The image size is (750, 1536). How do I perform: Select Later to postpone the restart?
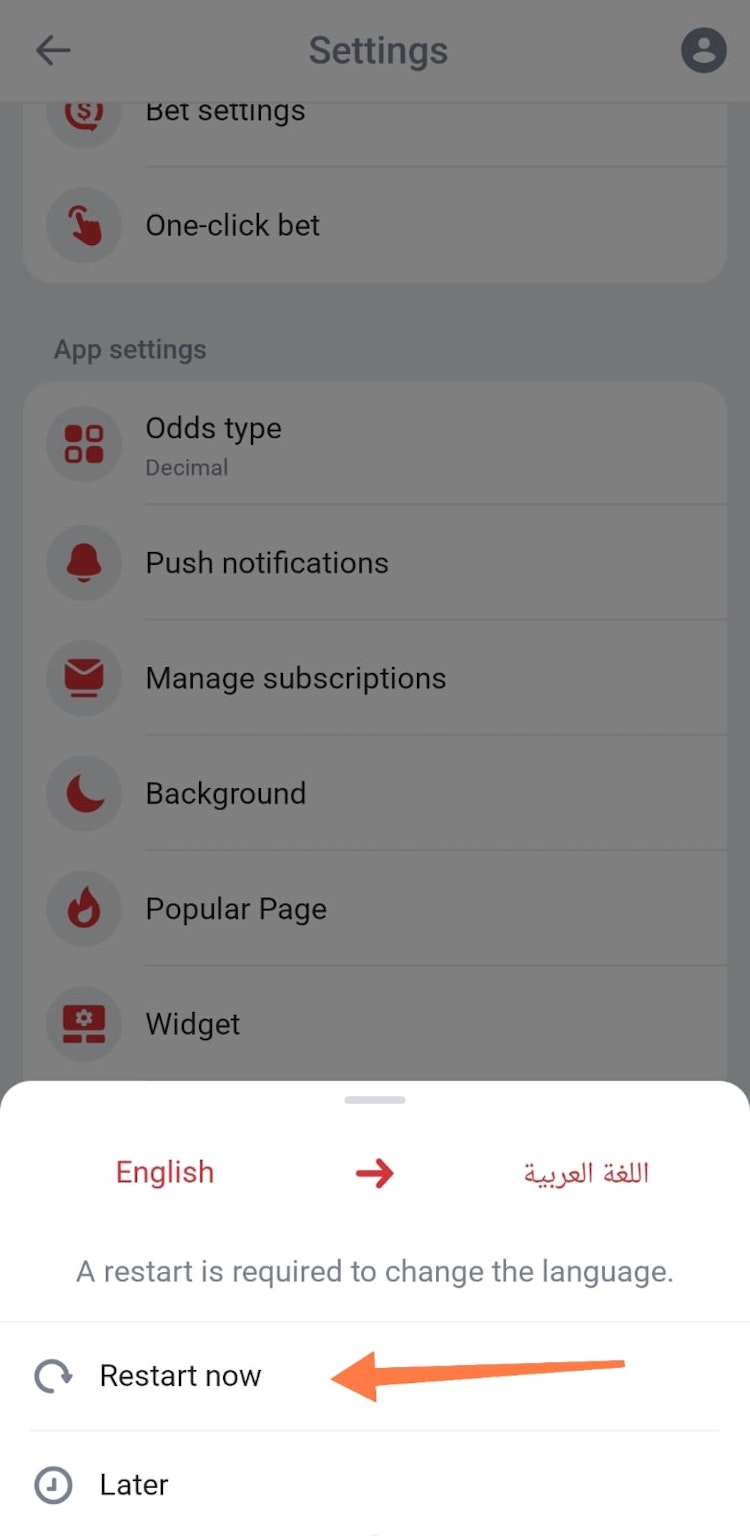(134, 1485)
